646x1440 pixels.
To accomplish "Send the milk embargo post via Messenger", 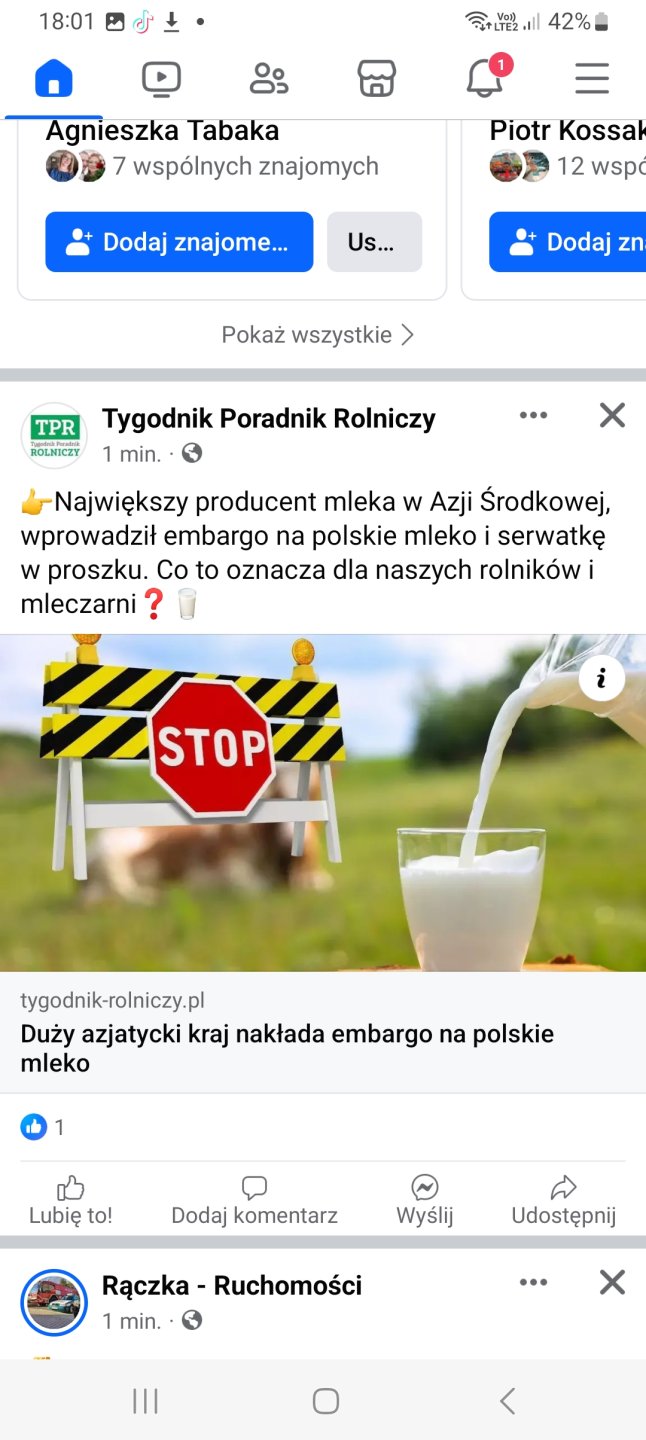I will [425, 1200].
